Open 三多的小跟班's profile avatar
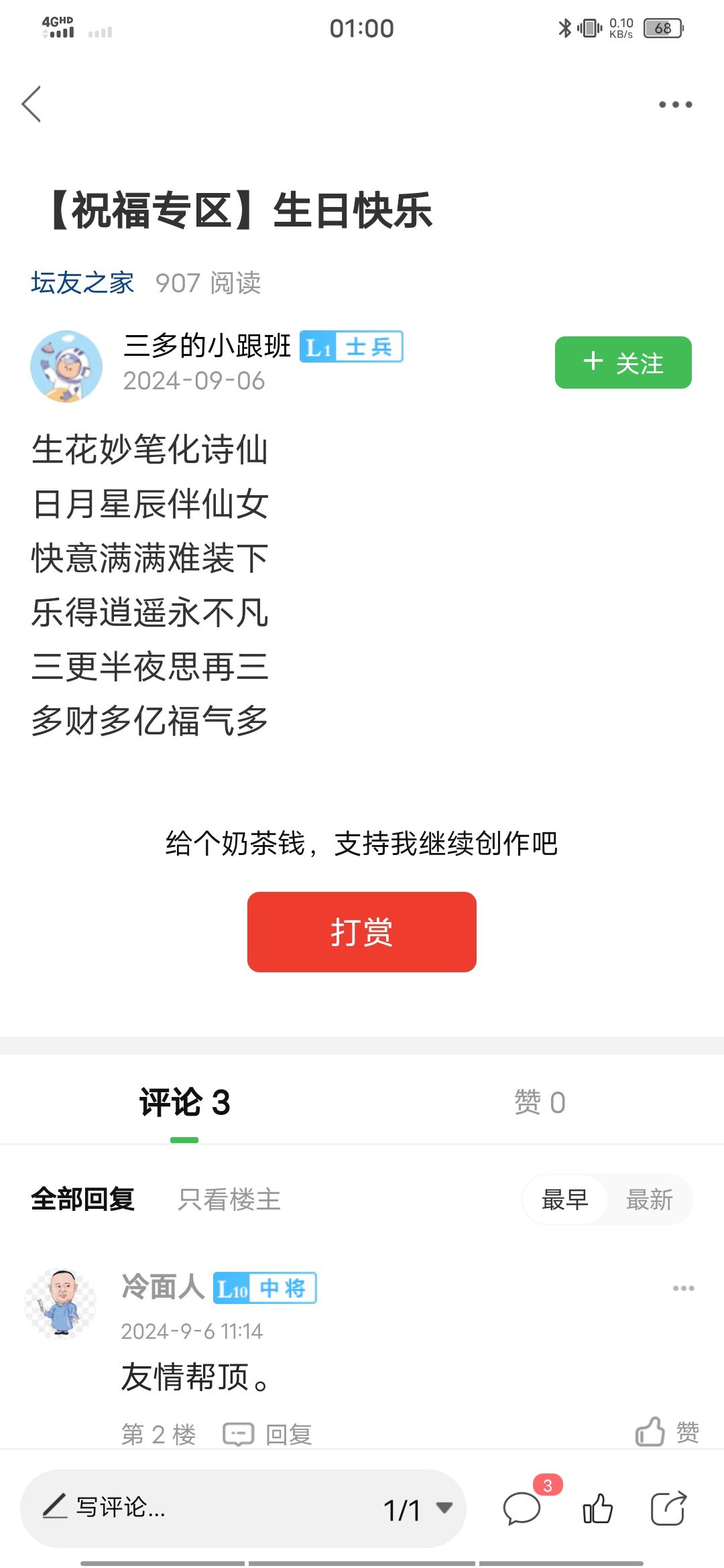 66,366
